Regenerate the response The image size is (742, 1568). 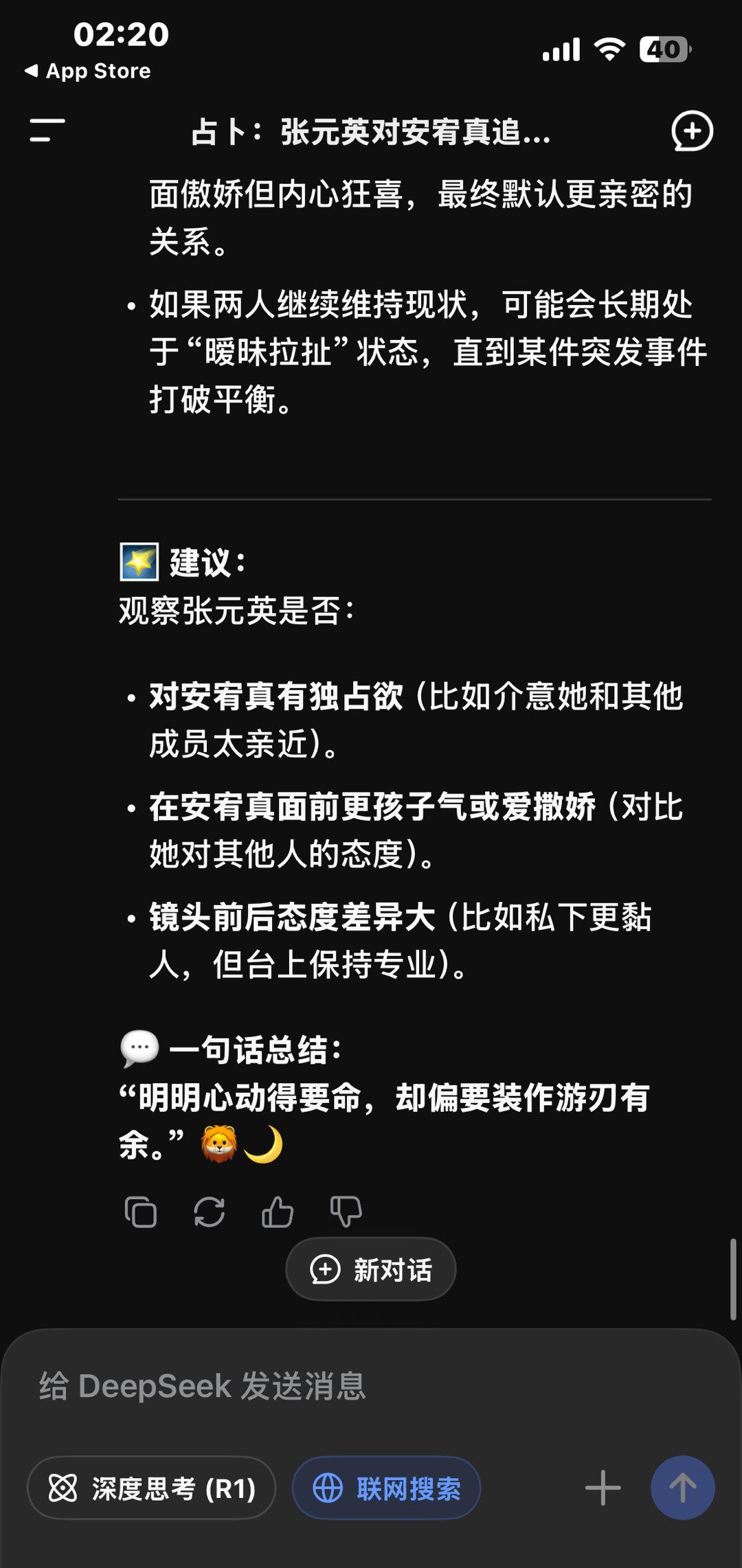point(209,1212)
